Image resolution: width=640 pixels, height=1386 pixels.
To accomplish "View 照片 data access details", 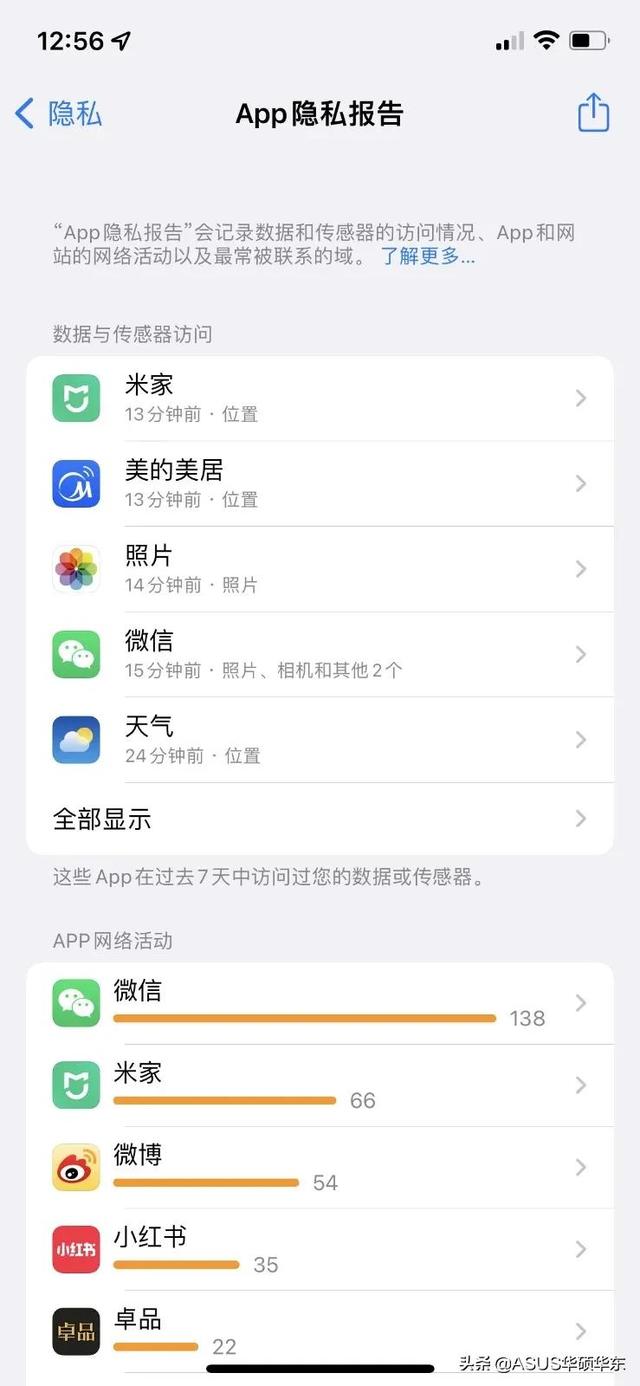I will pos(320,569).
